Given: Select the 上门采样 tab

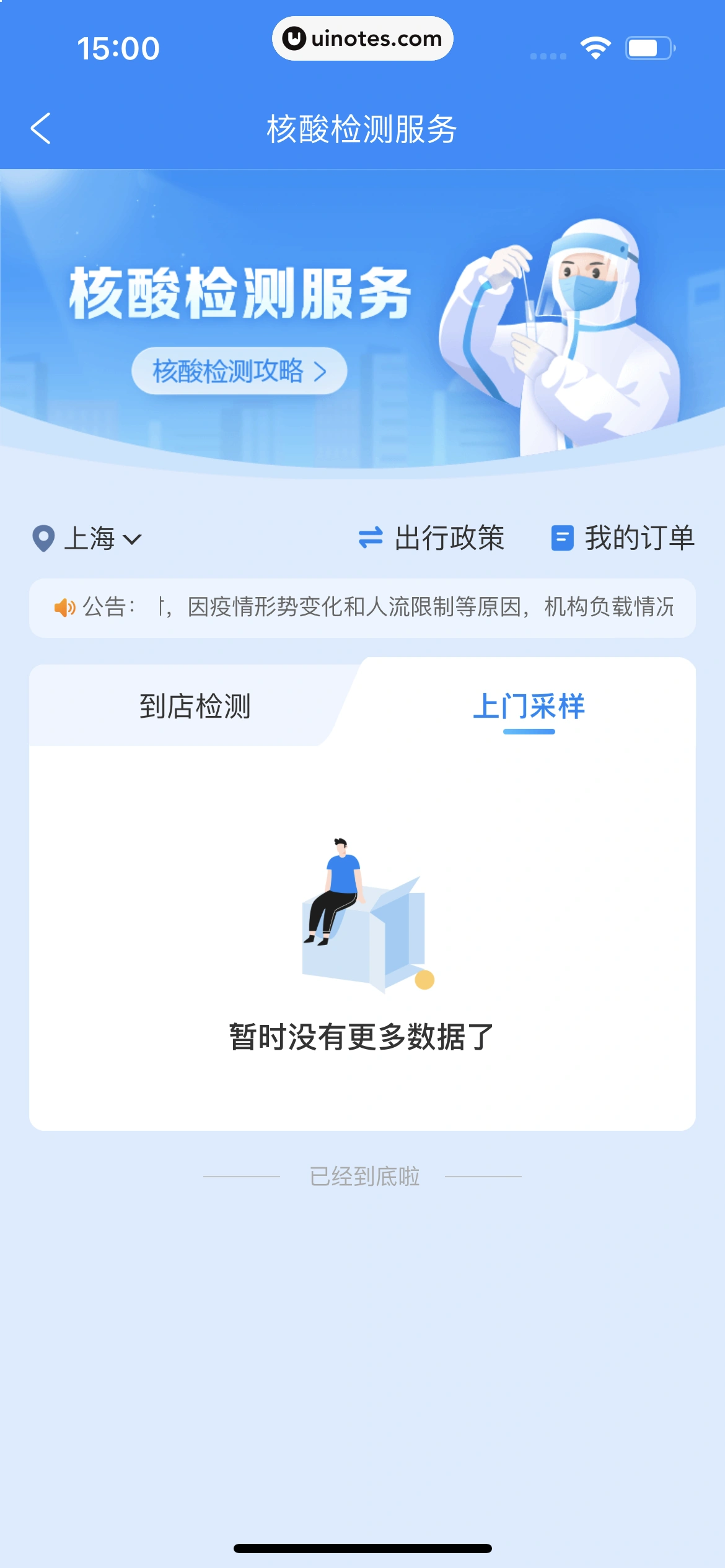Looking at the screenshot, I should tap(529, 706).
